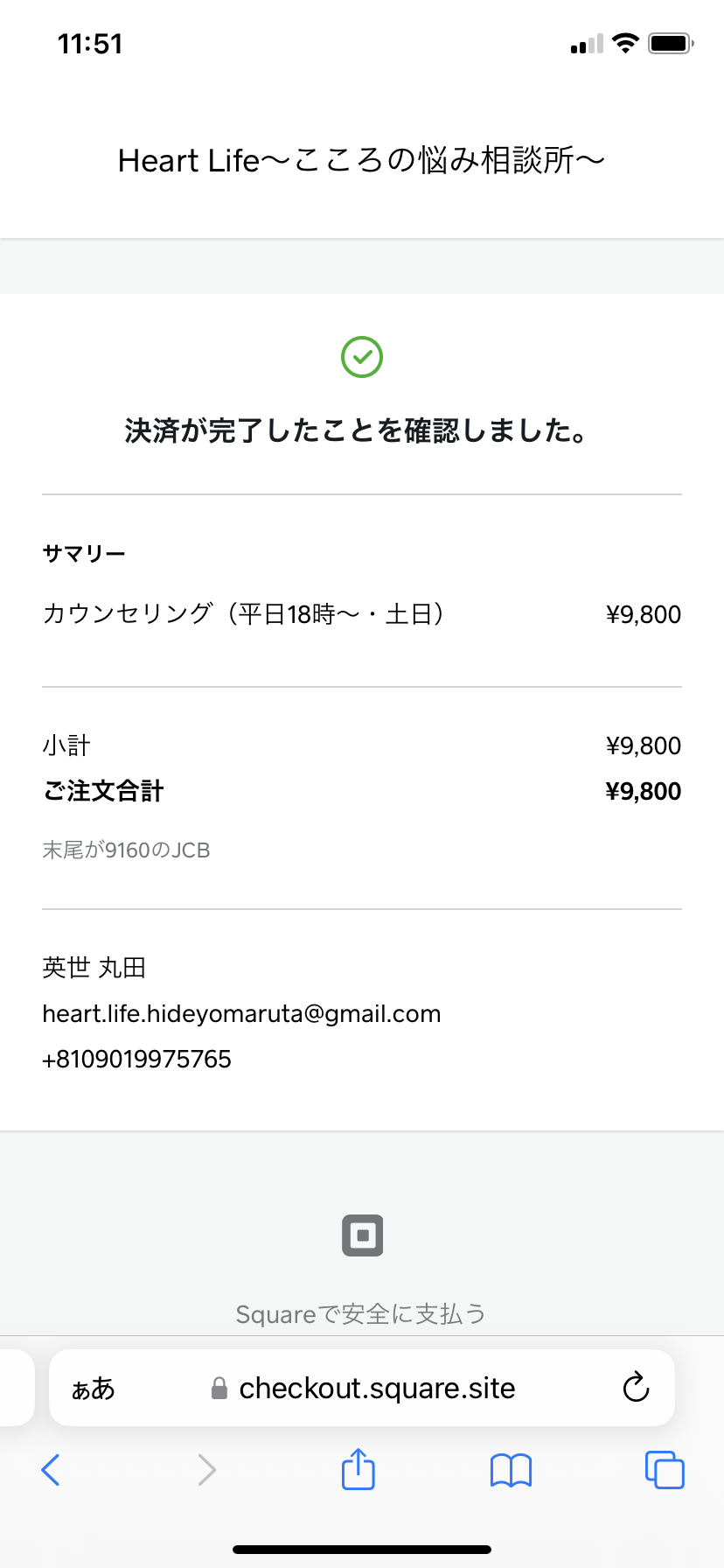Reload the page with the refresh icon
This screenshot has width=724, height=1568.
[x=636, y=1387]
